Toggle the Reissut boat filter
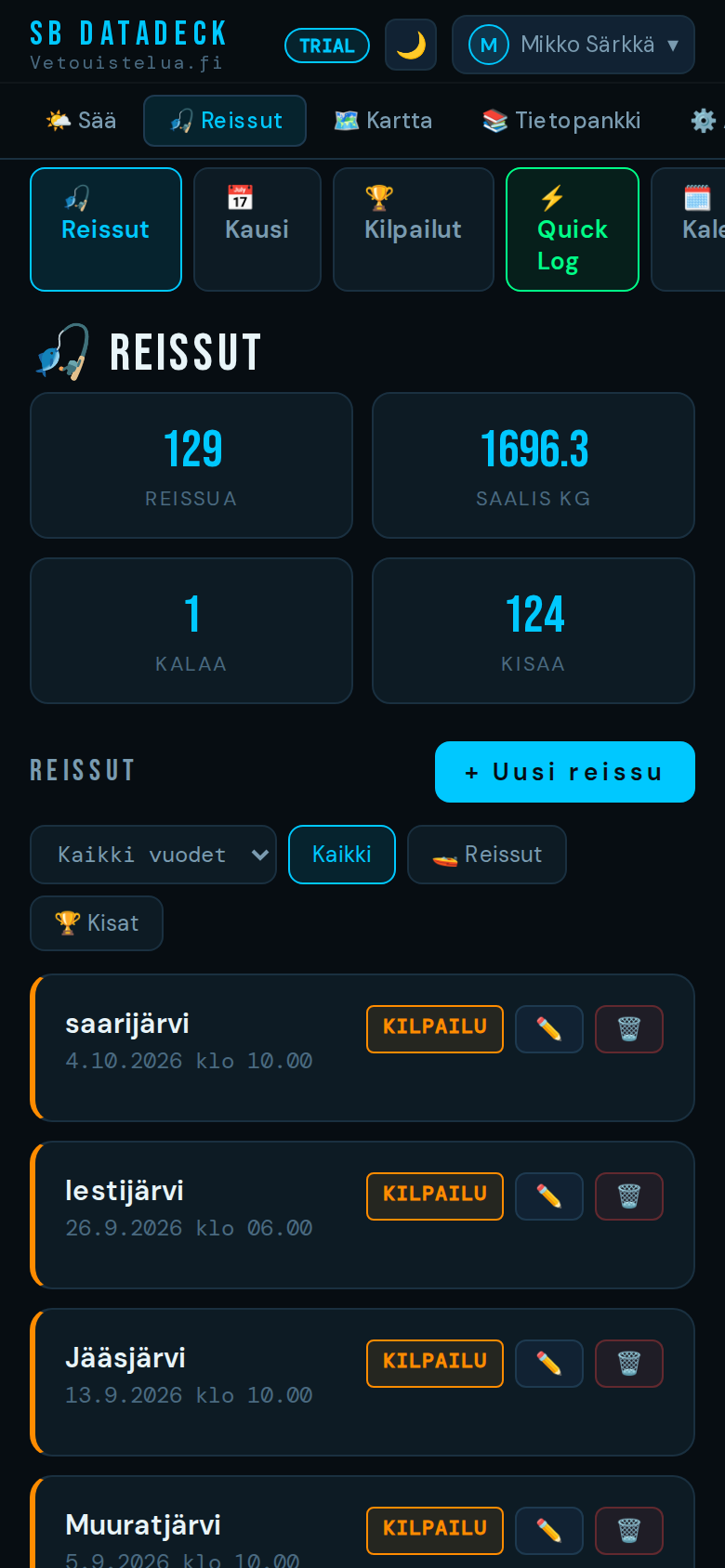 [x=486, y=855]
